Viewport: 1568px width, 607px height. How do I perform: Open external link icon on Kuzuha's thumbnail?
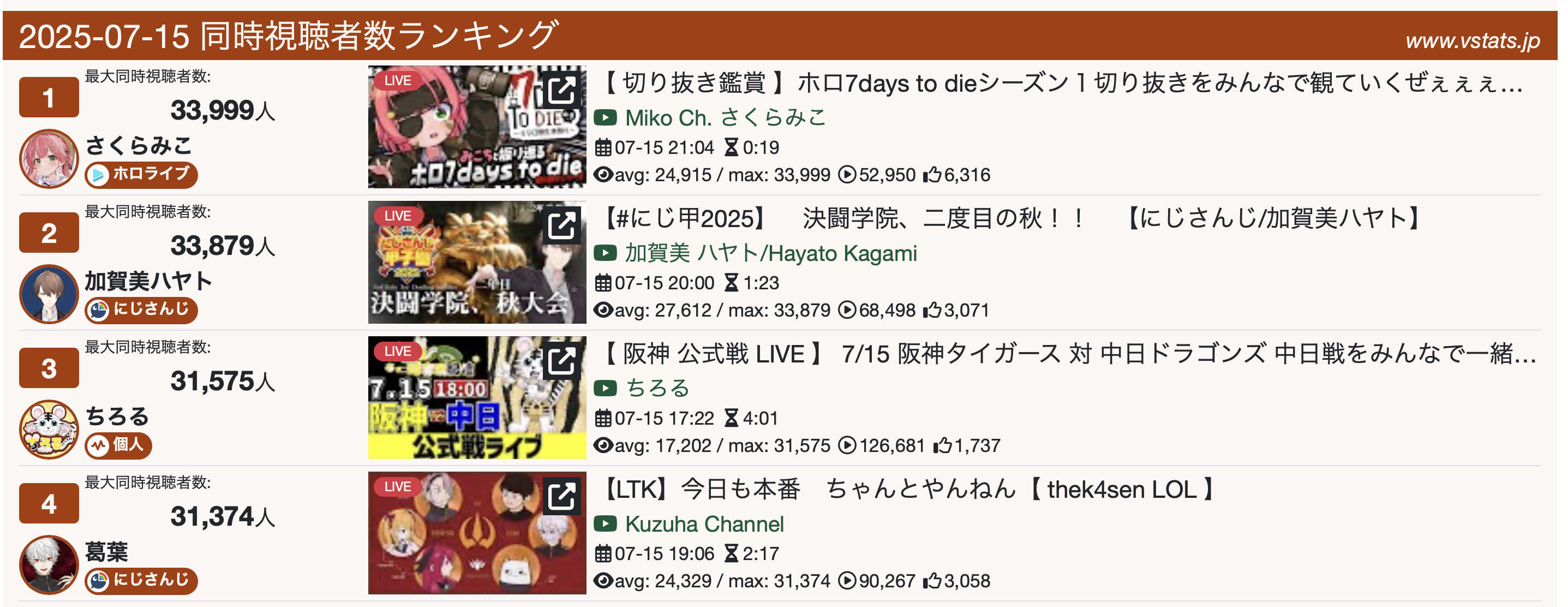561,496
